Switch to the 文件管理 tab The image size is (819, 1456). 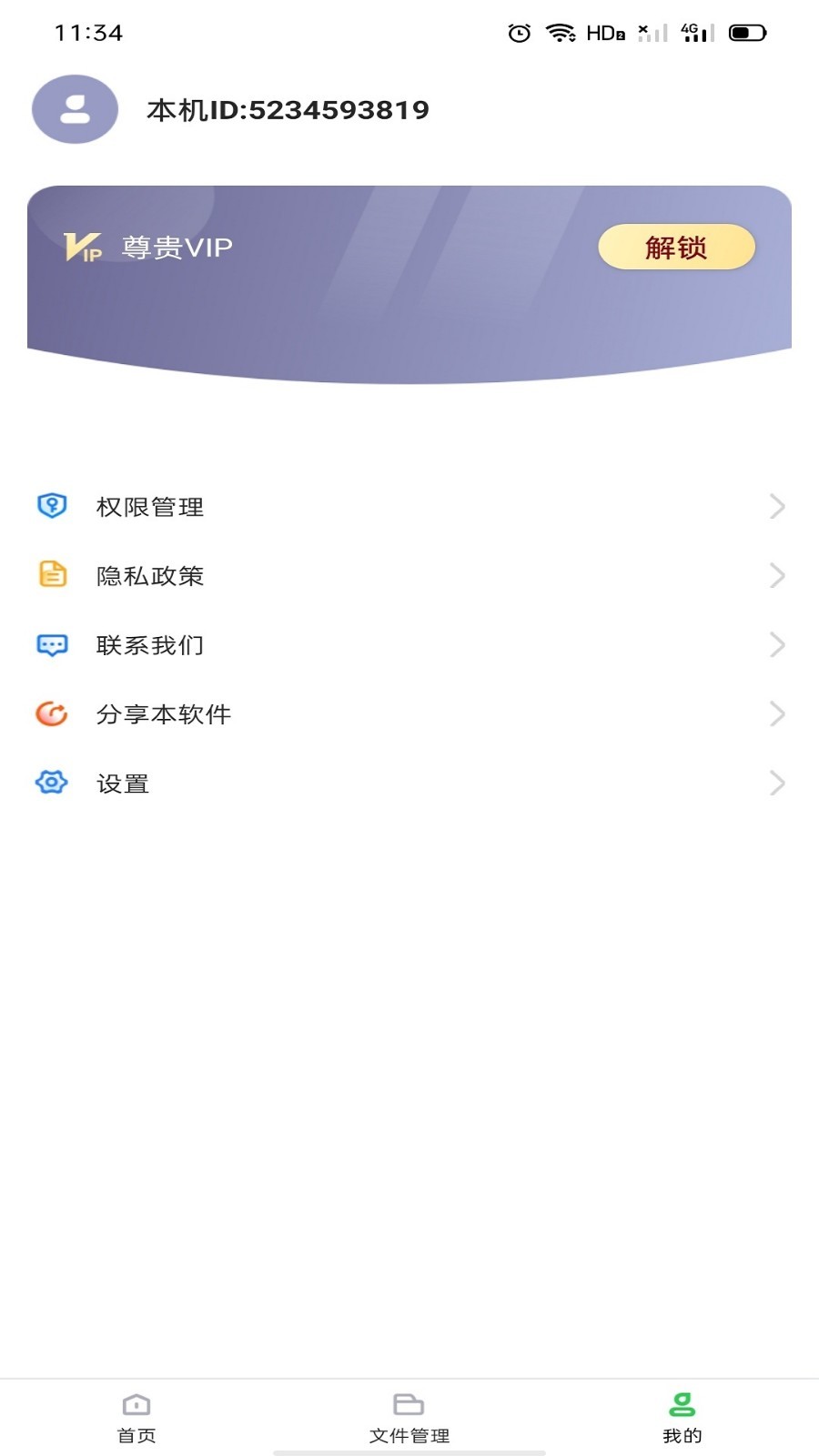[408, 1418]
